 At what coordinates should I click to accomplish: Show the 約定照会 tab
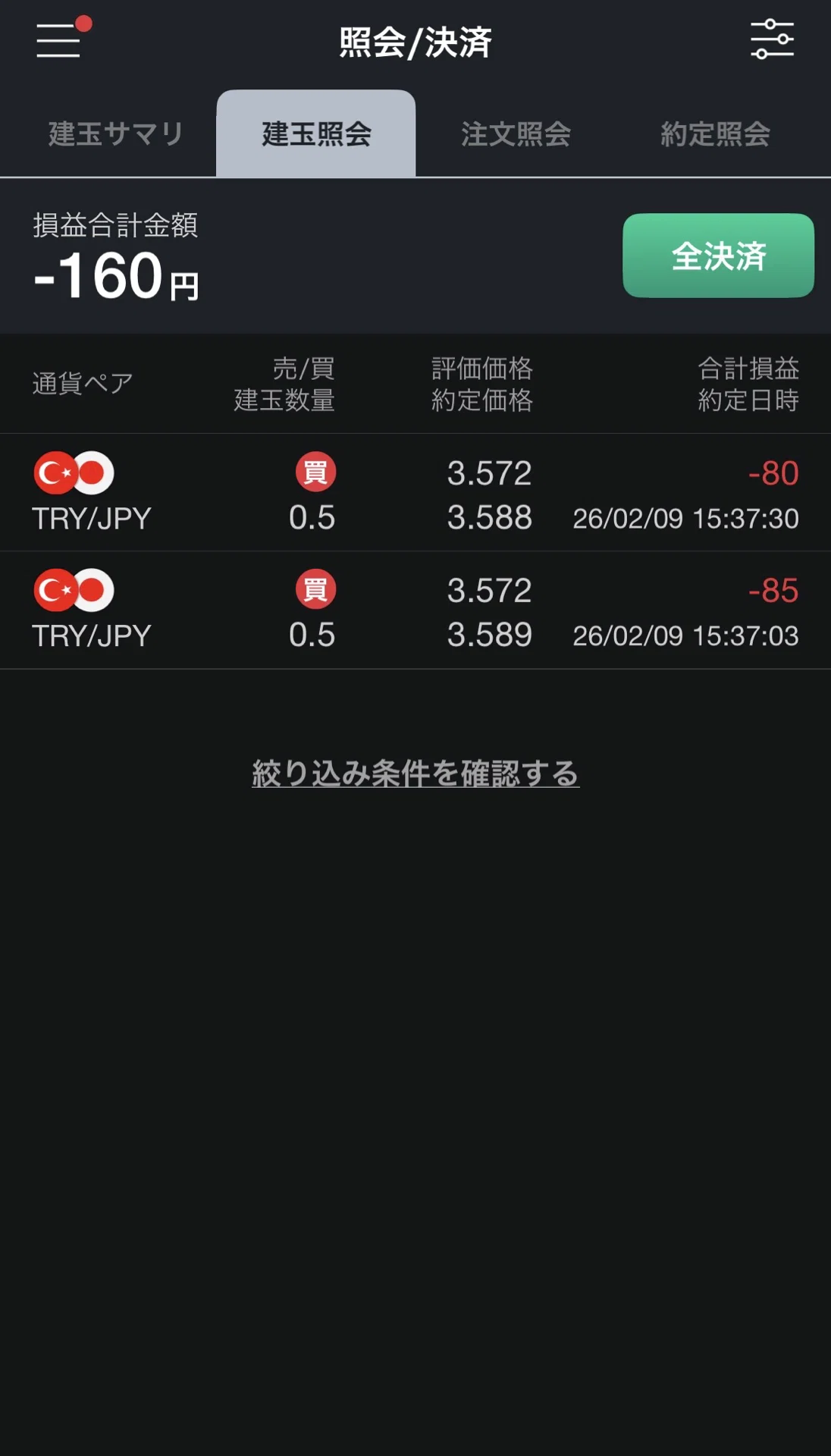tap(715, 134)
